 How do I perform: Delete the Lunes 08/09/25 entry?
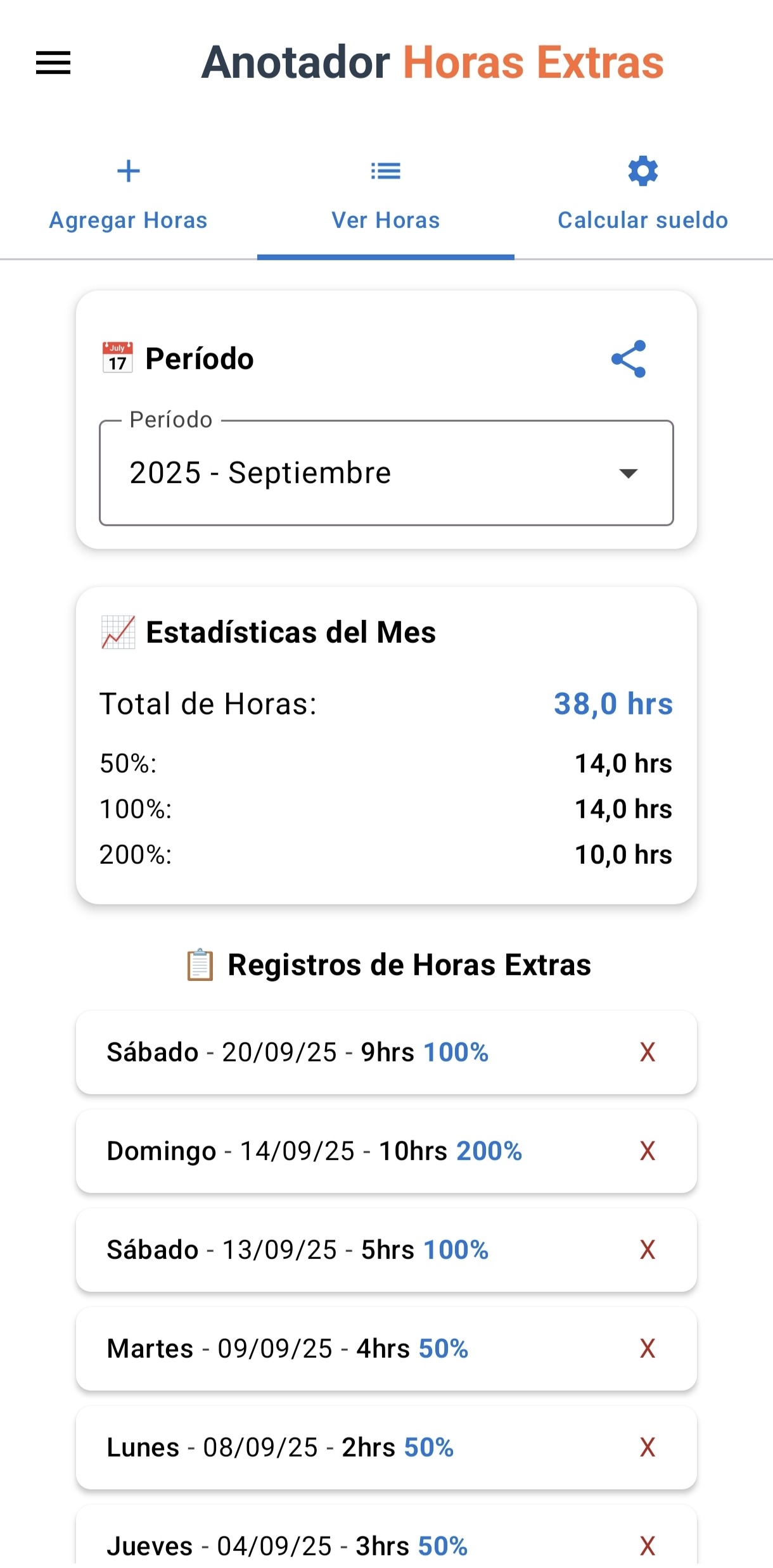(648, 1447)
